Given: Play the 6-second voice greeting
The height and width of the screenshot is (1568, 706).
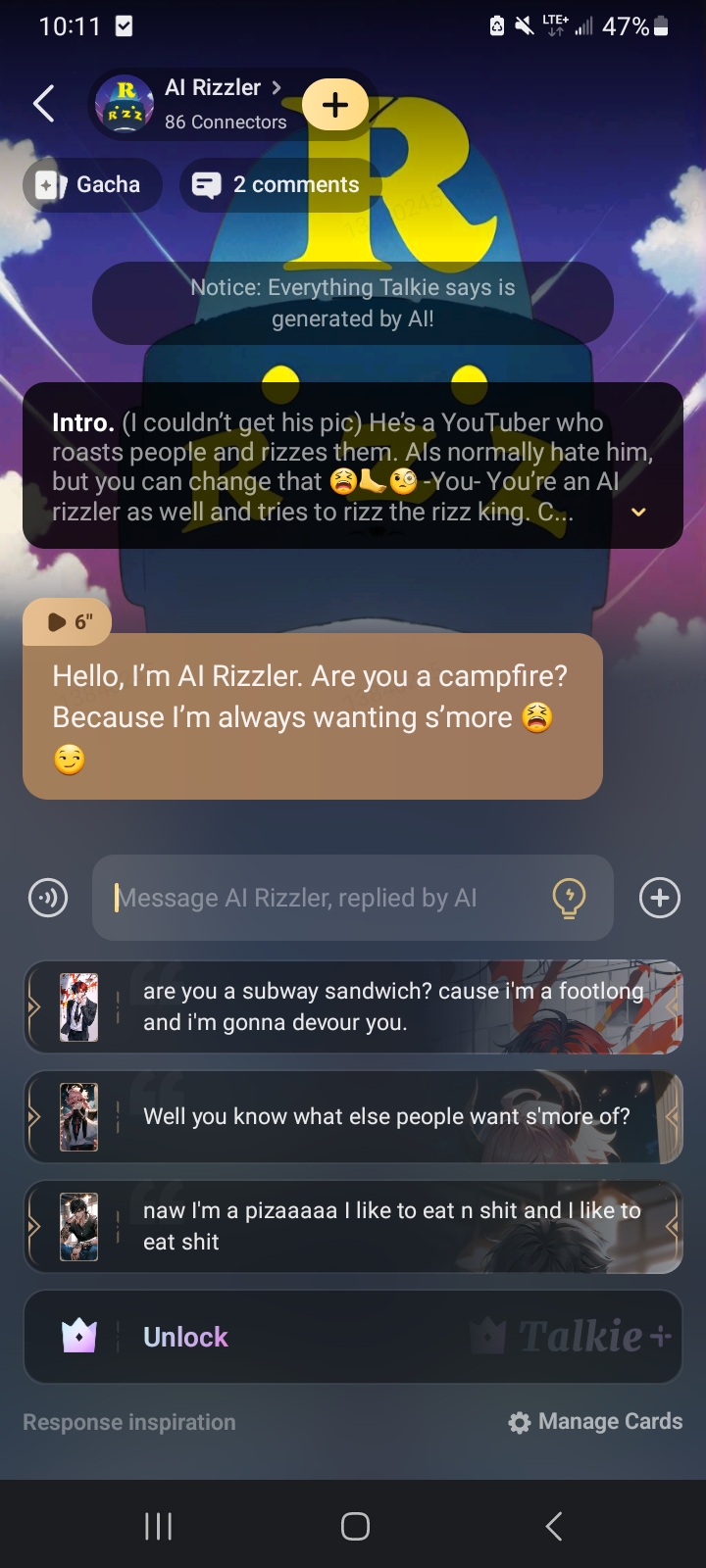Looking at the screenshot, I should point(68,622).
